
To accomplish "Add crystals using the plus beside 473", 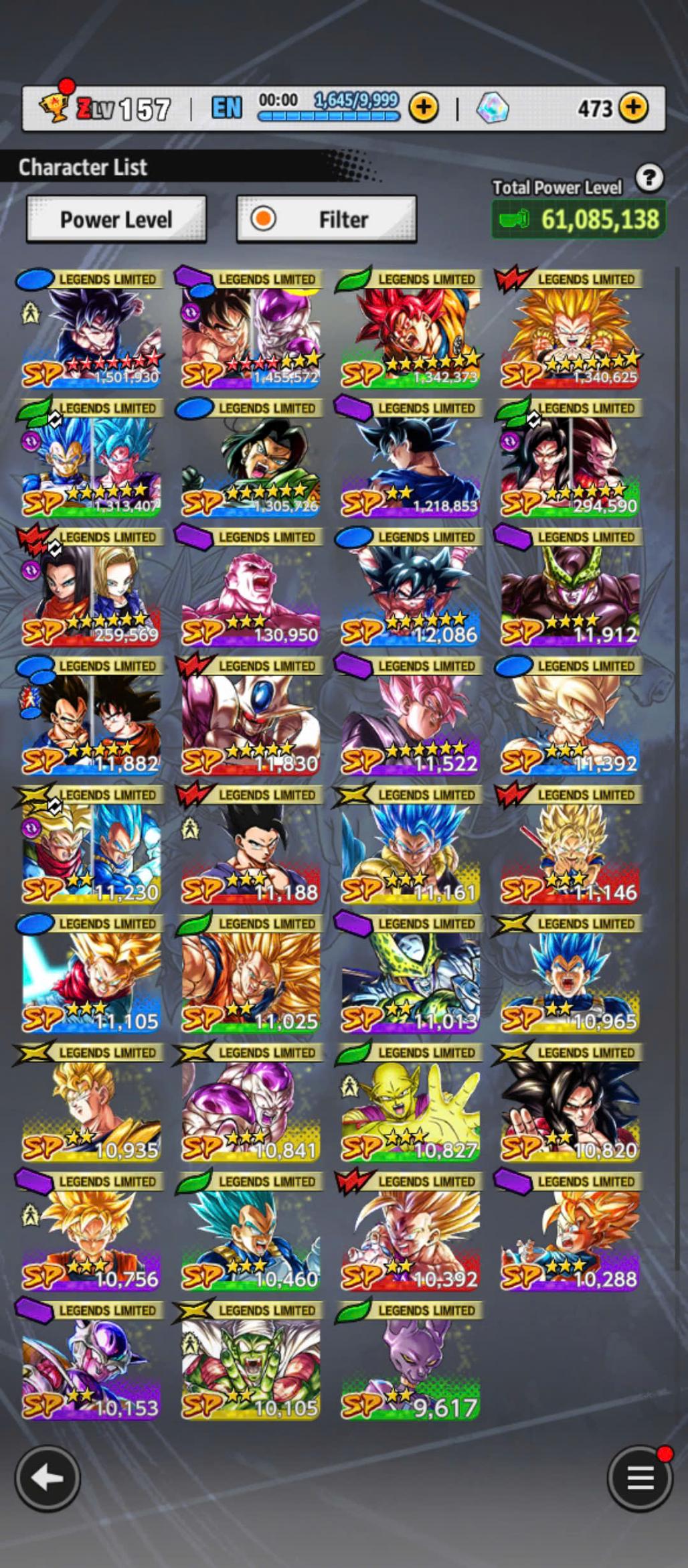I will tap(633, 107).
